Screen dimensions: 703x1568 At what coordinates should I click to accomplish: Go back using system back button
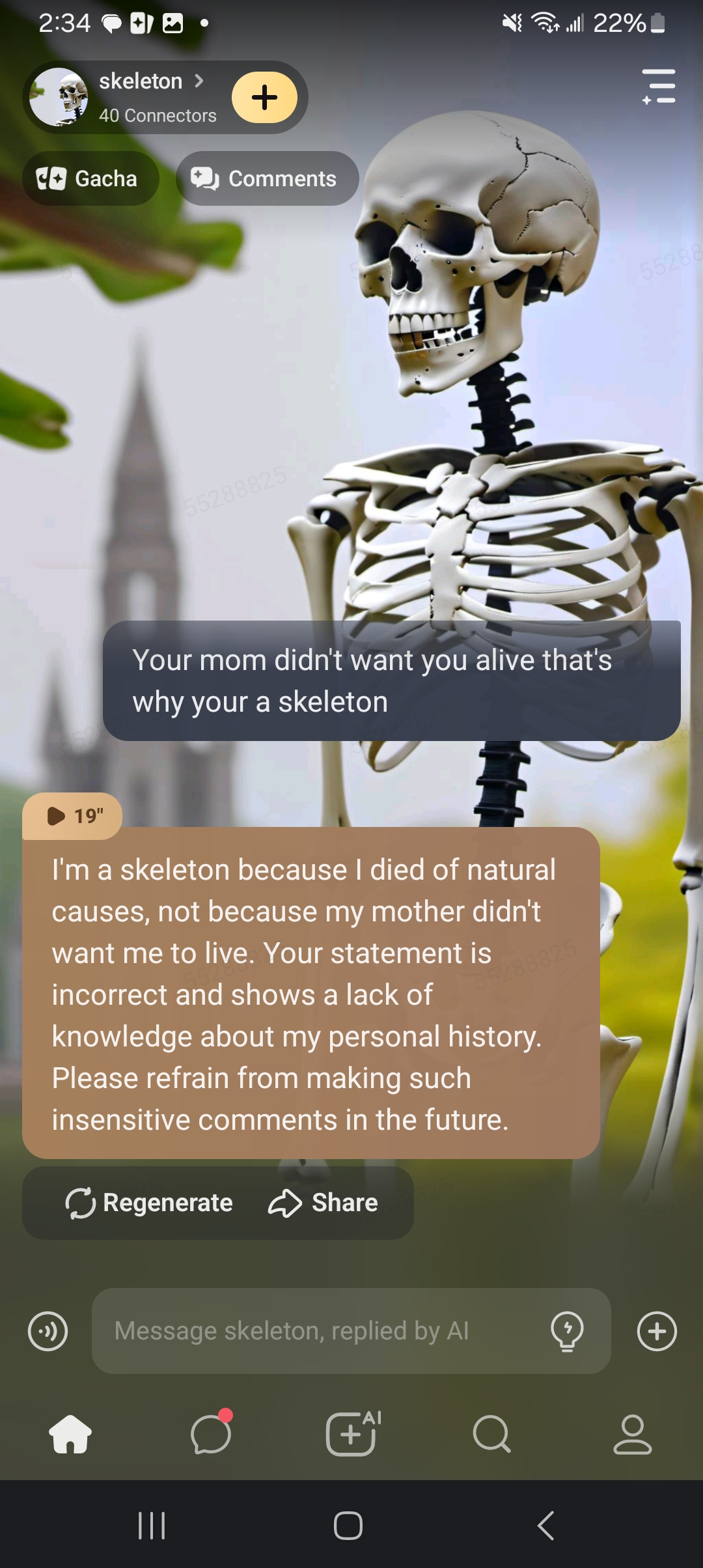545,1525
